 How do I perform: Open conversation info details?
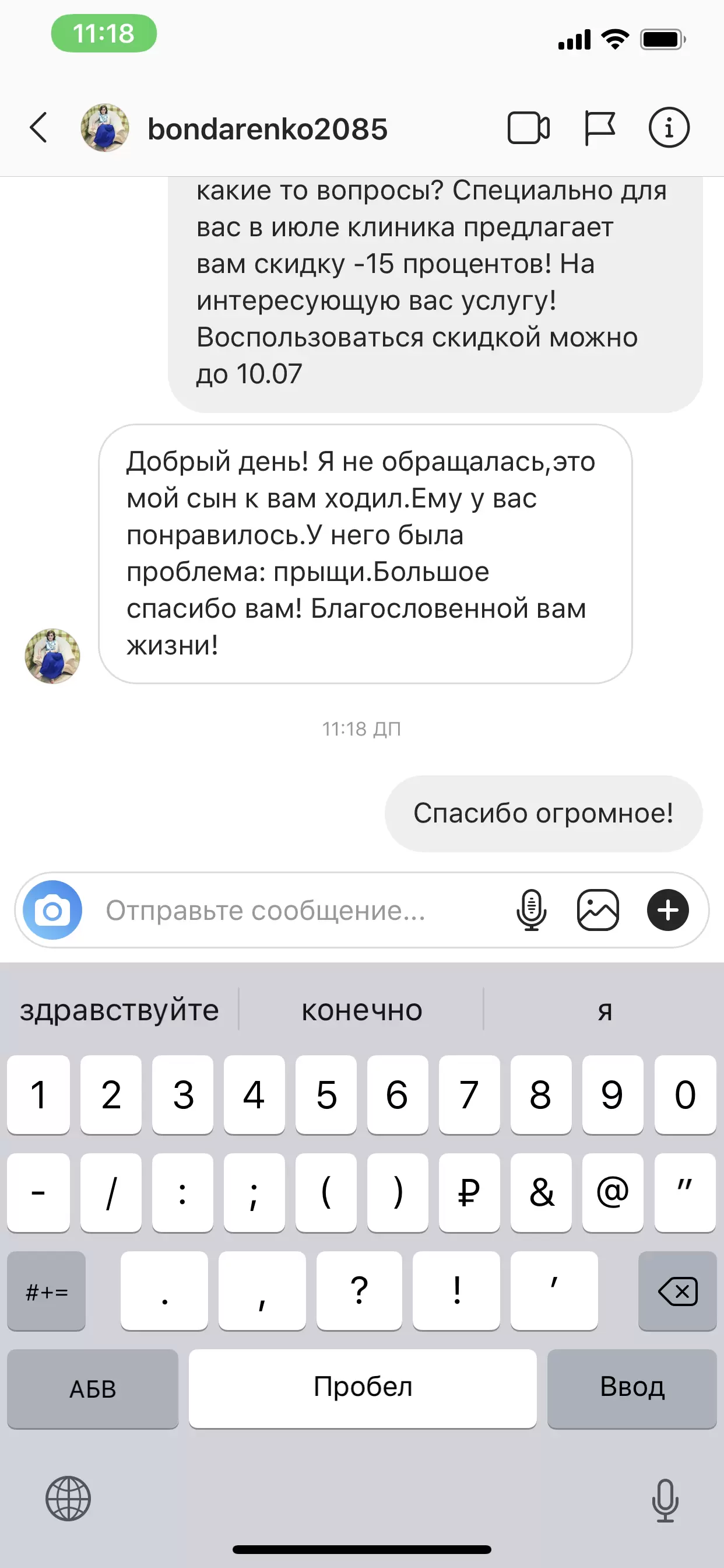coord(669,128)
